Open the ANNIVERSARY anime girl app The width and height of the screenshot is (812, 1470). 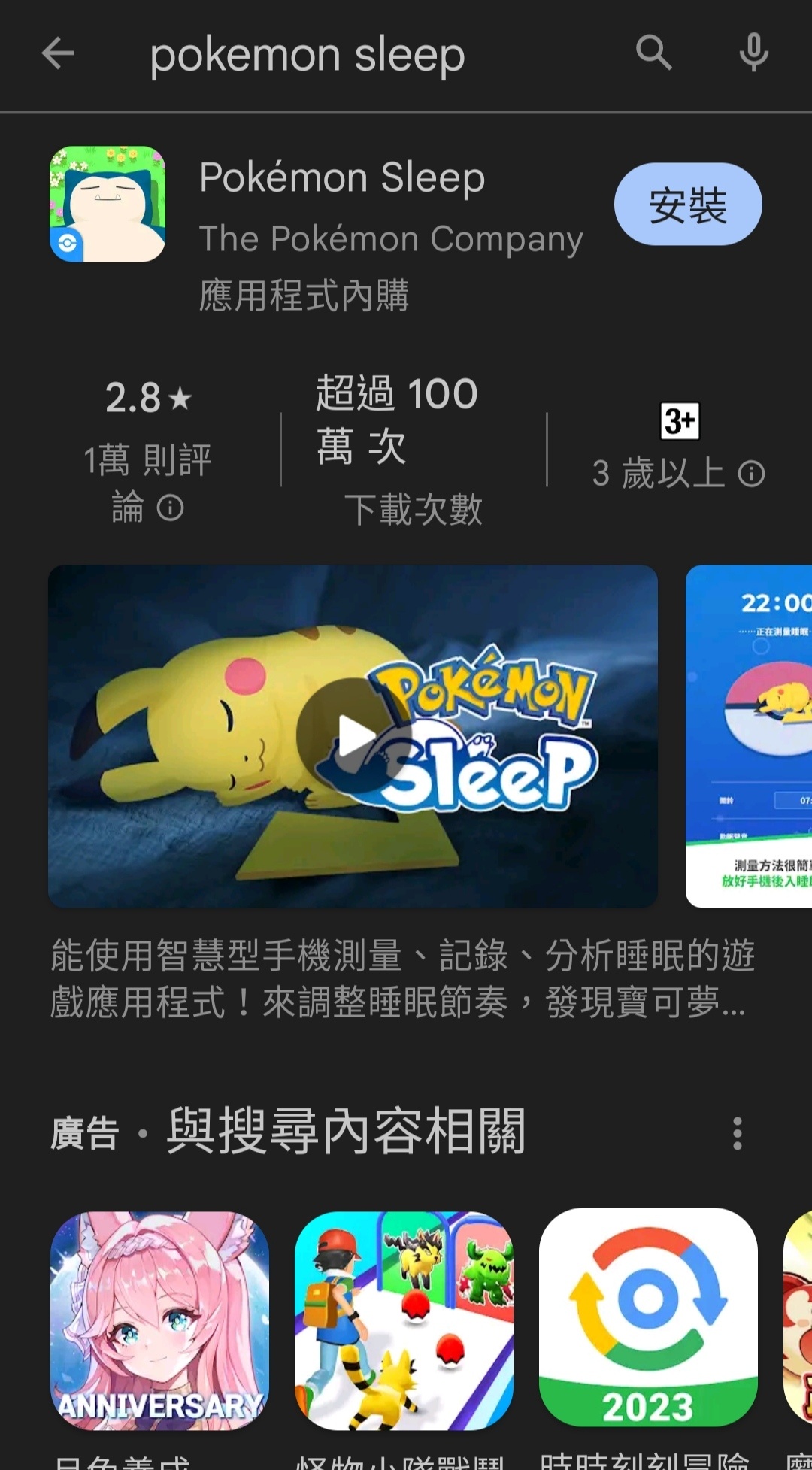[x=159, y=1320]
